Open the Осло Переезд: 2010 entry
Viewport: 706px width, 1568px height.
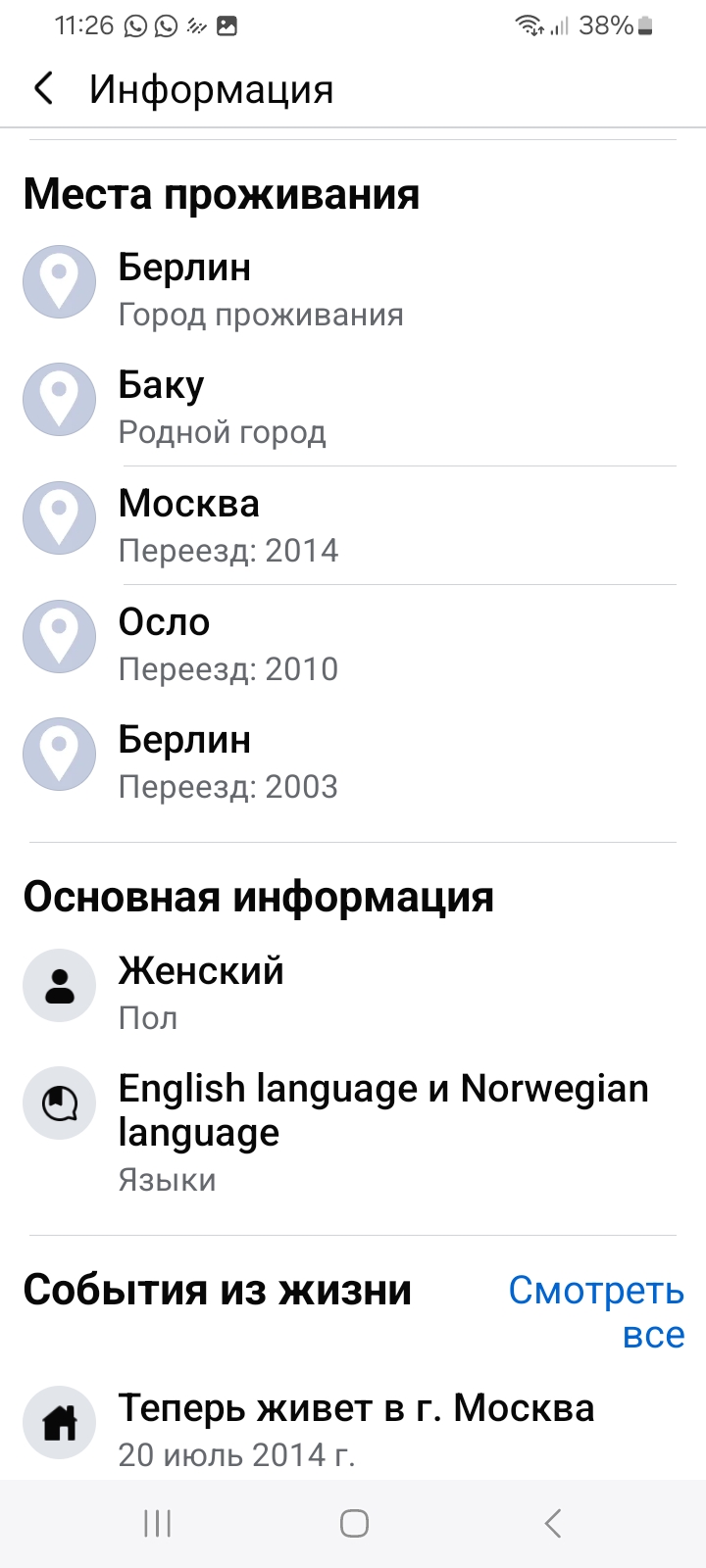pyautogui.click(x=353, y=644)
